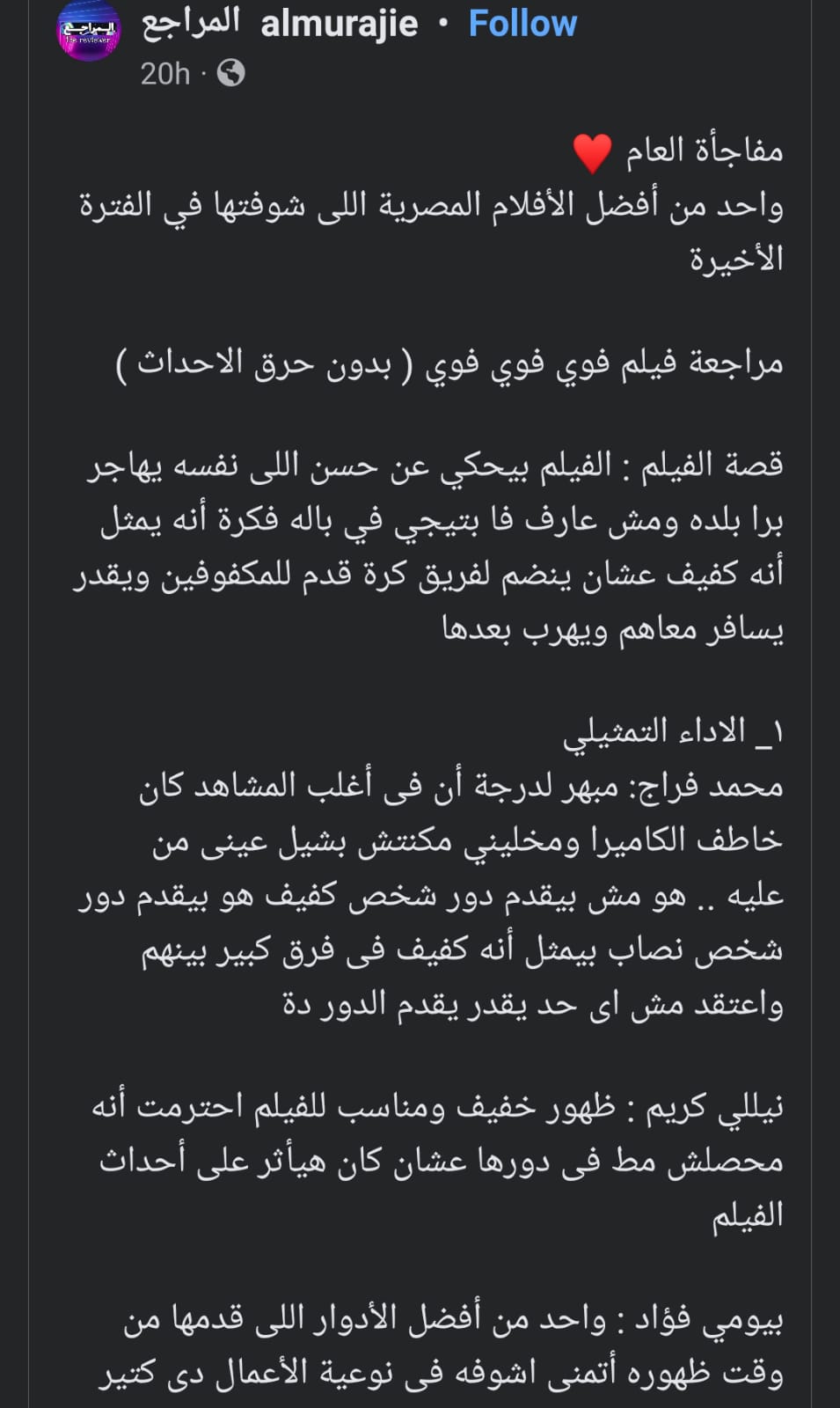Image resolution: width=840 pixels, height=1408 pixels.
Task: Follow the almurajie page
Action: pyautogui.click(x=522, y=24)
